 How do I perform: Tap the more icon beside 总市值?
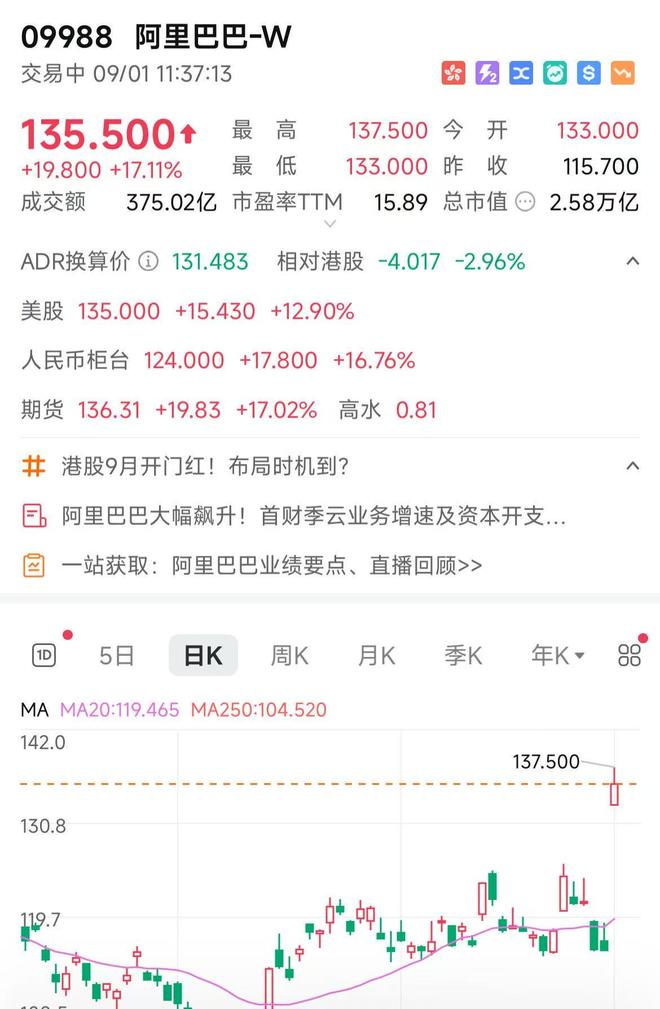tap(525, 202)
